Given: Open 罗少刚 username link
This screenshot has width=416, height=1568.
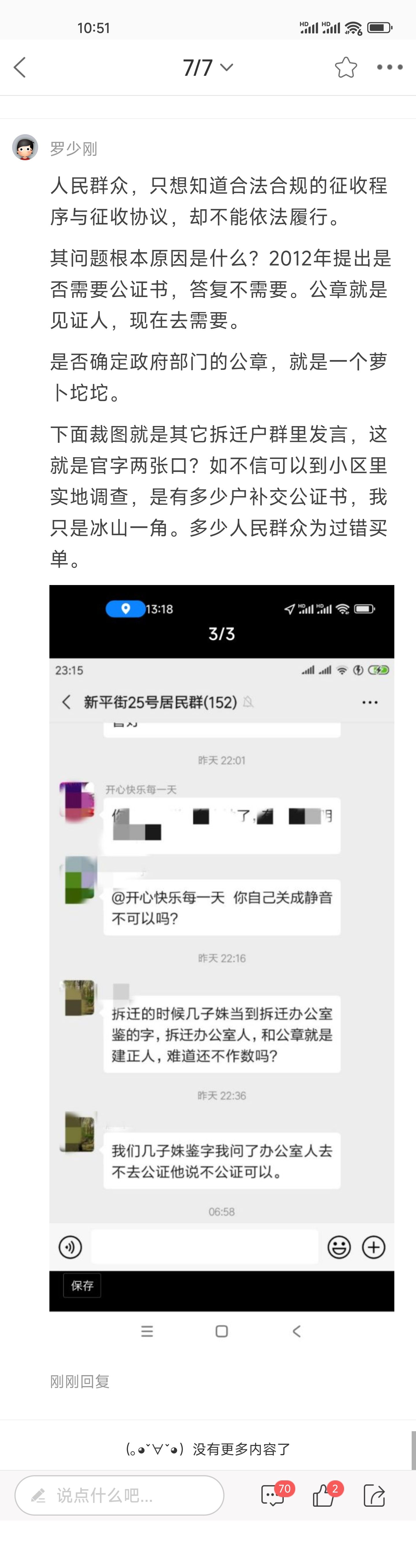Looking at the screenshot, I should click(74, 149).
